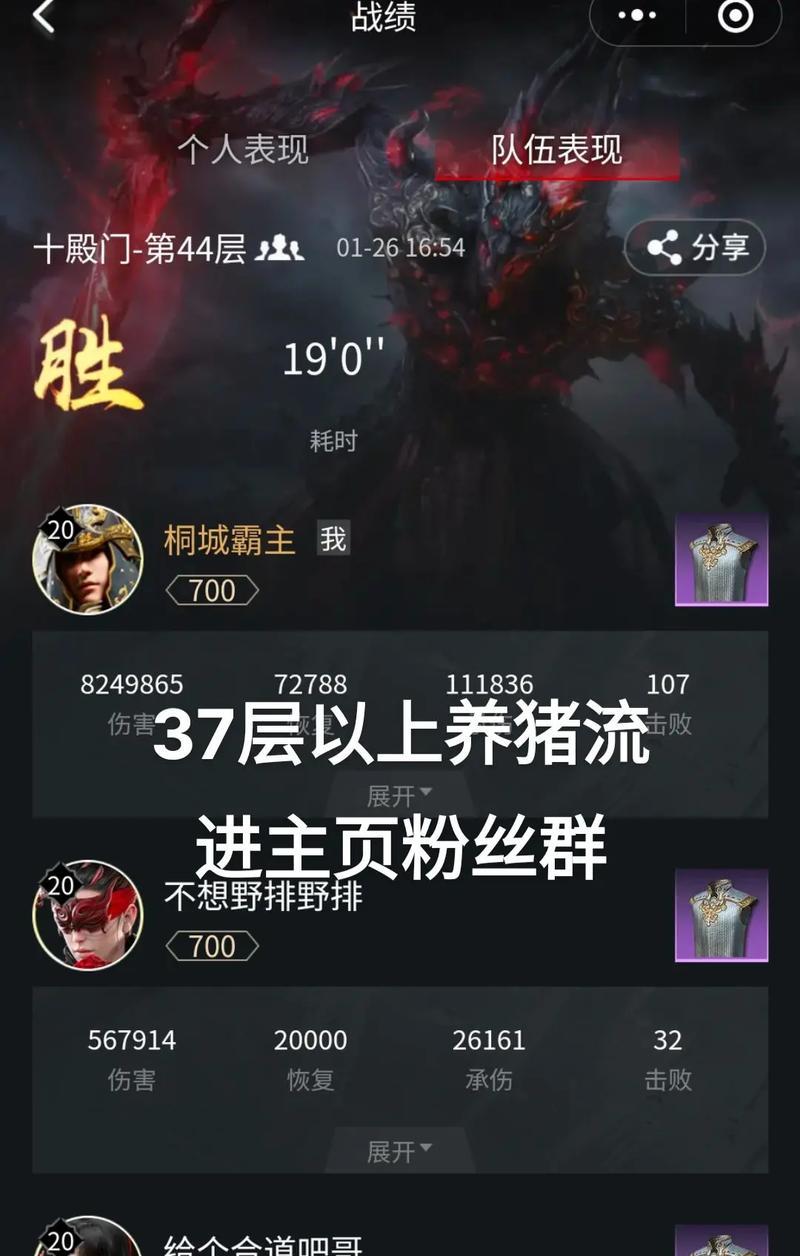800x1256 pixels.
Task: Close the mini-program with the circle icon
Action: pyautogui.click(x=735, y=16)
